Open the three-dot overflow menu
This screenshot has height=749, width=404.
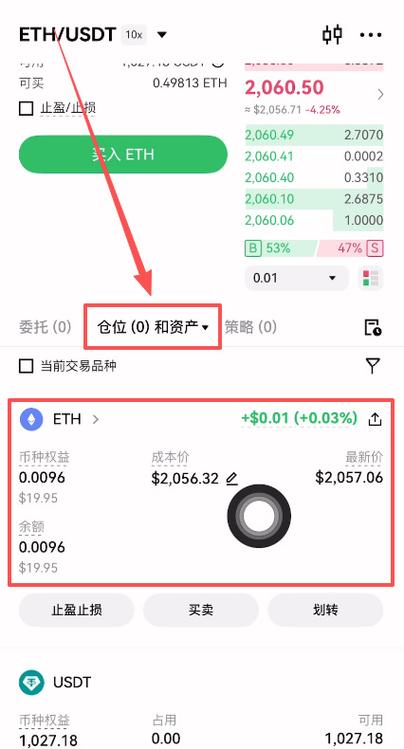(x=371, y=35)
